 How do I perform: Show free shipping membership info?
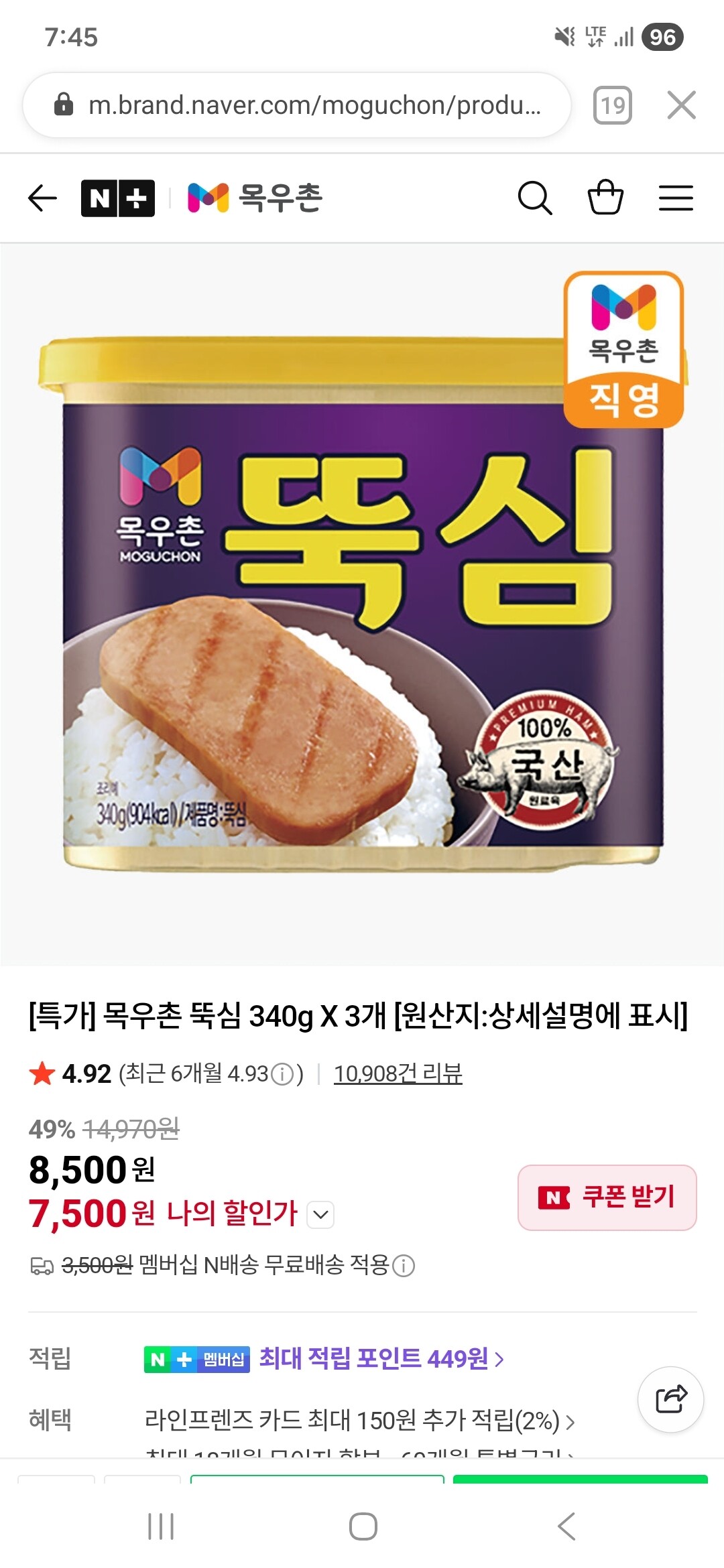[x=404, y=1266]
